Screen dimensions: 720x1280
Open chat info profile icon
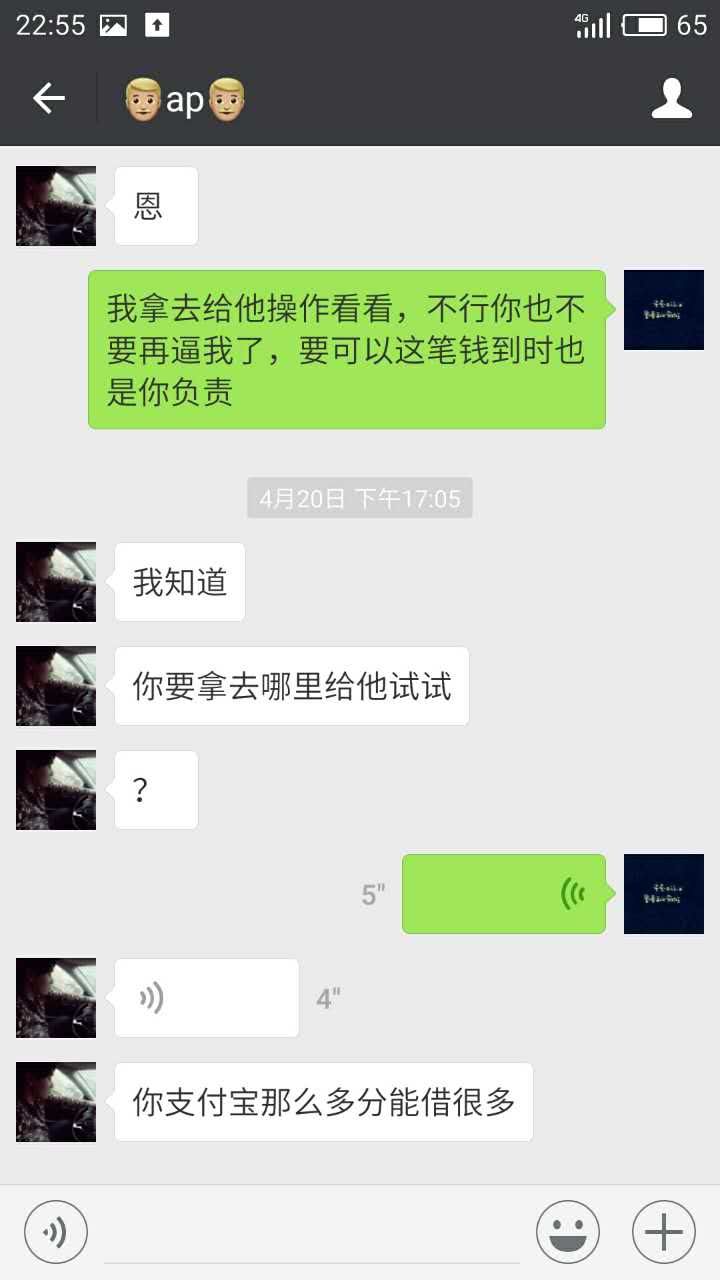pyautogui.click(x=671, y=98)
